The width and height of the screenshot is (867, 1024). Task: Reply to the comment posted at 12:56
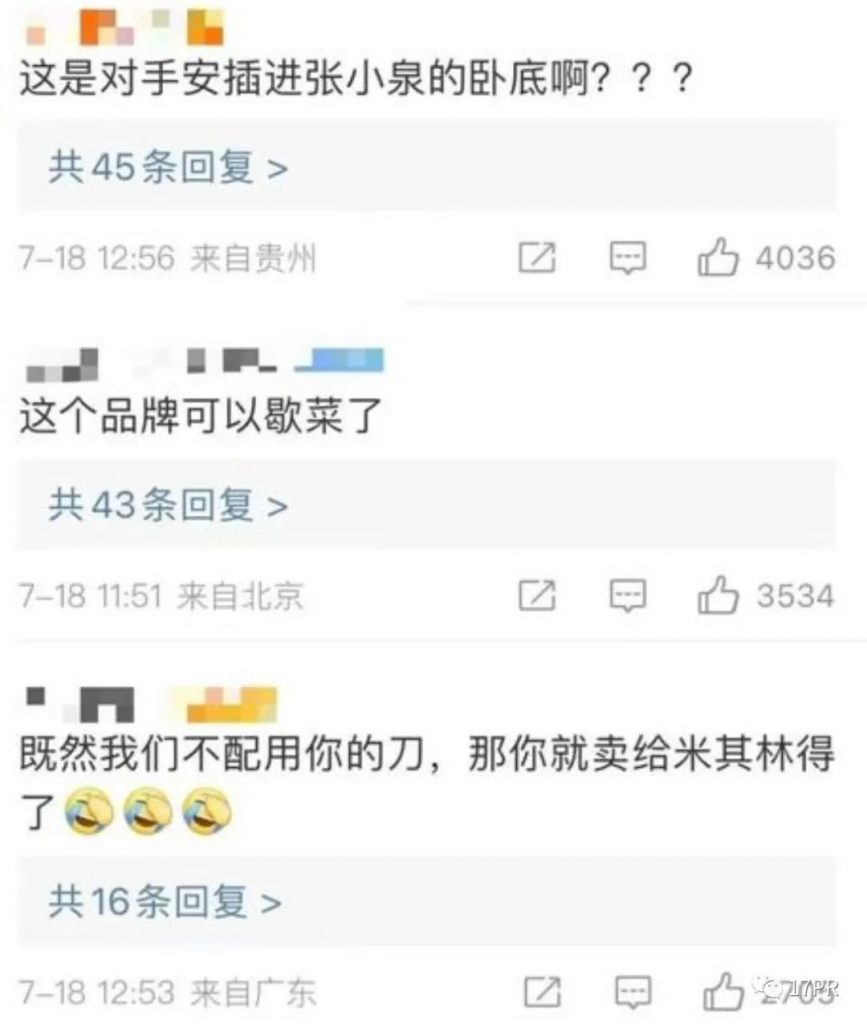tap(628, 259)
